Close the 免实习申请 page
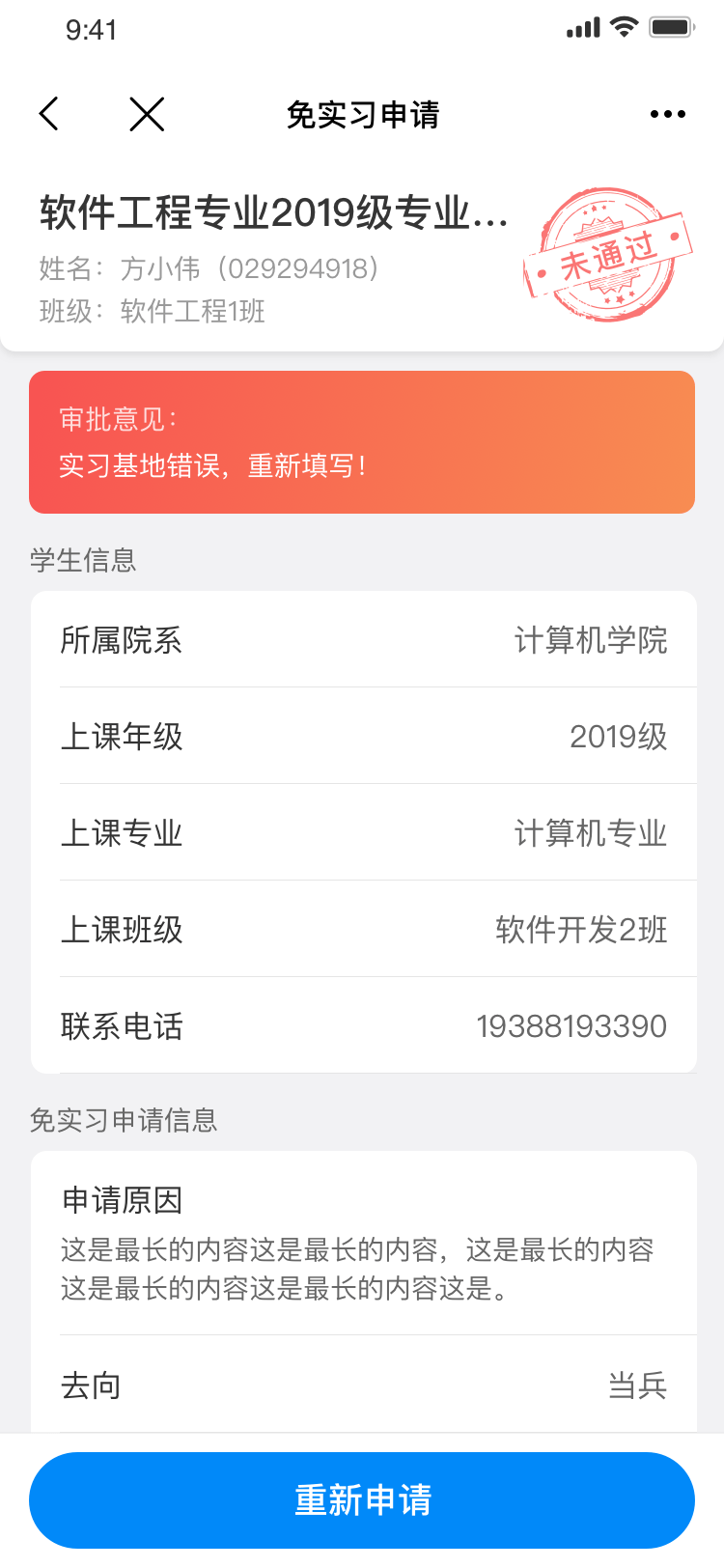Screen dimensions: 724x1568 click(147, 114)
